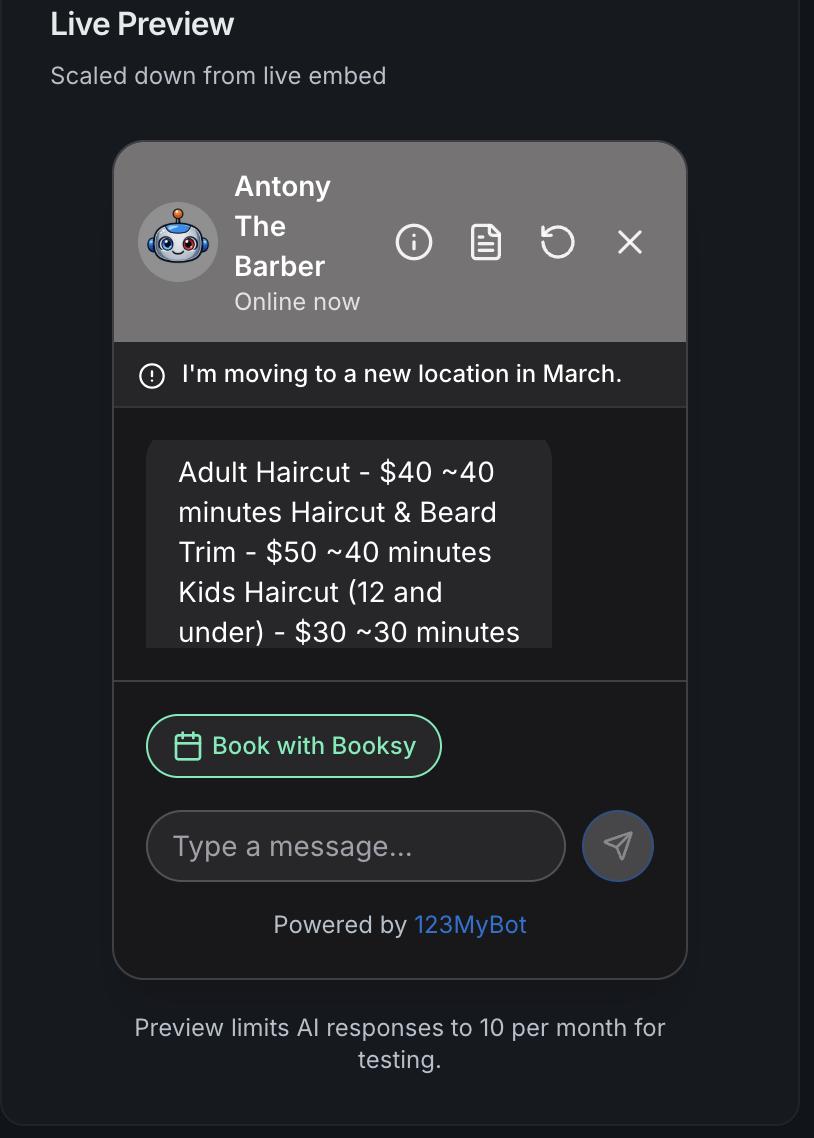Tap the Book with Booksy button
The height and width of the screenshot is (1138, 814).
point(294,746)
